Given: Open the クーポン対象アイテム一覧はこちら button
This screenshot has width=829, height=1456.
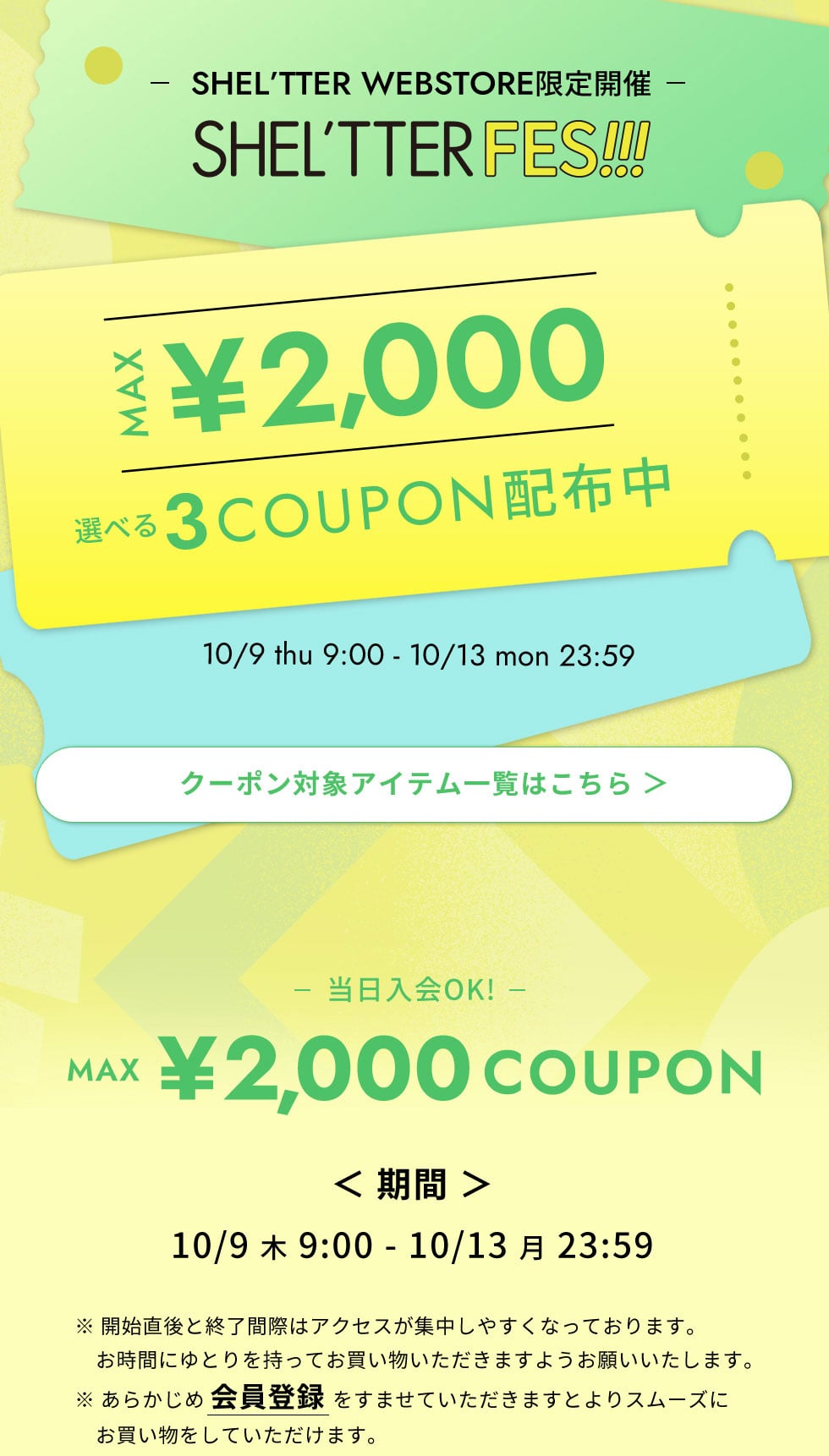Looking at the screenshot, I should [x=414, y=784].
